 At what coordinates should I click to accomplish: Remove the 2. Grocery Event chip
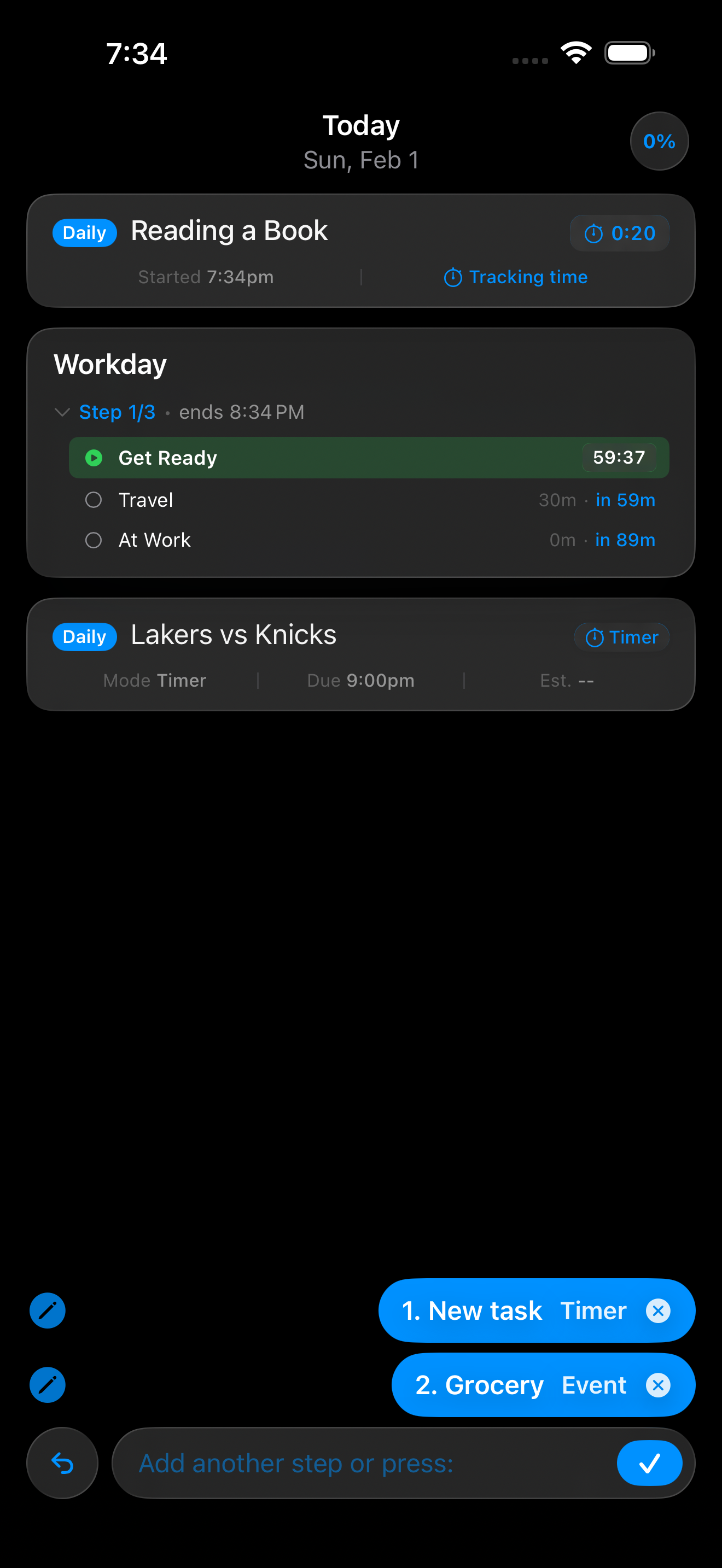pyautogui.click(x=658, y=1385)
